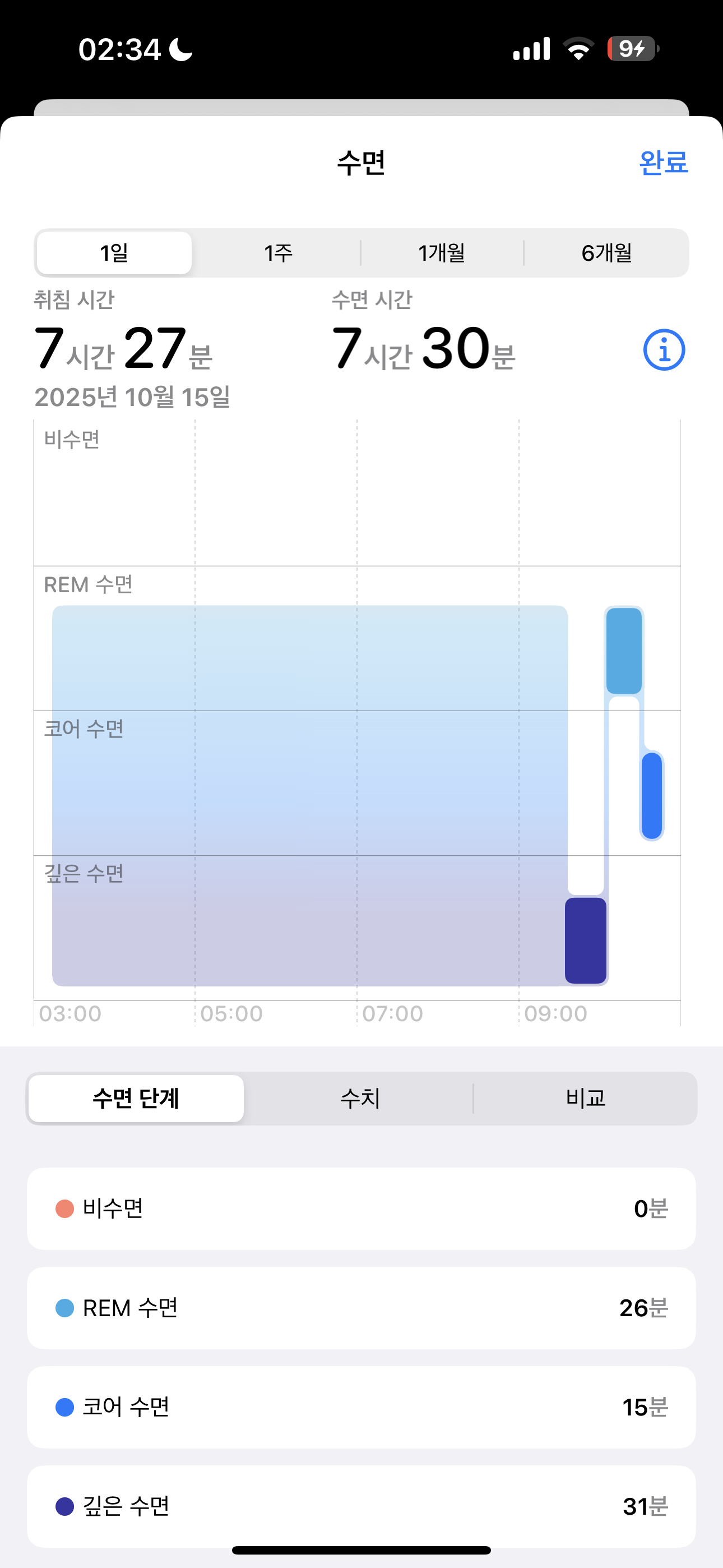The height and width of the screenshot is (1568, 723).
Task: Highlight the 비수면 stage row
Action: [361, 1209]
